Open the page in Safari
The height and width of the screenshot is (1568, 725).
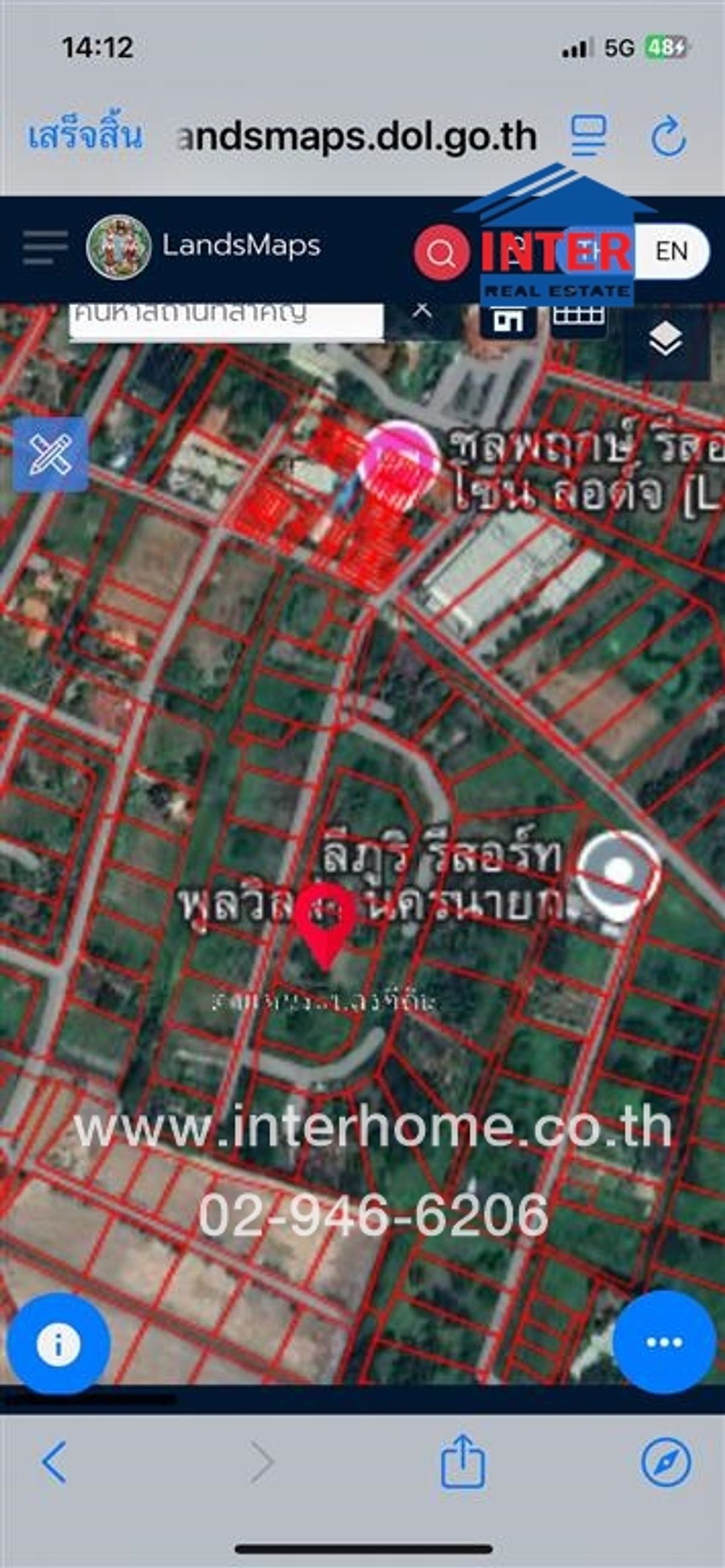click(666, 1462)
